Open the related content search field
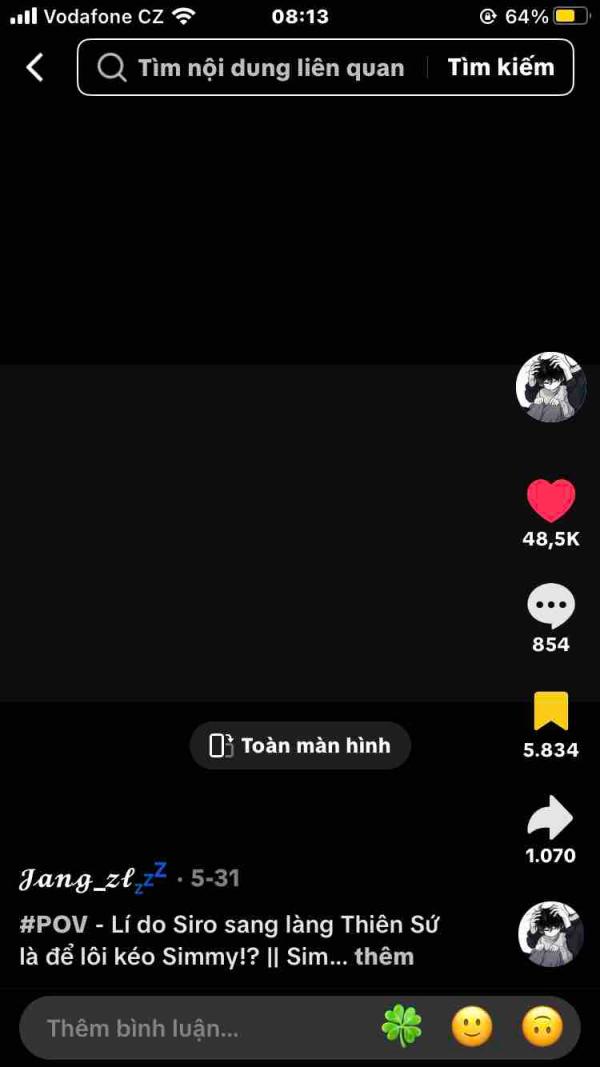Image resolution: width=600 pixels, height=1067 pixels. pyautogui.click(x=252, y=67)
